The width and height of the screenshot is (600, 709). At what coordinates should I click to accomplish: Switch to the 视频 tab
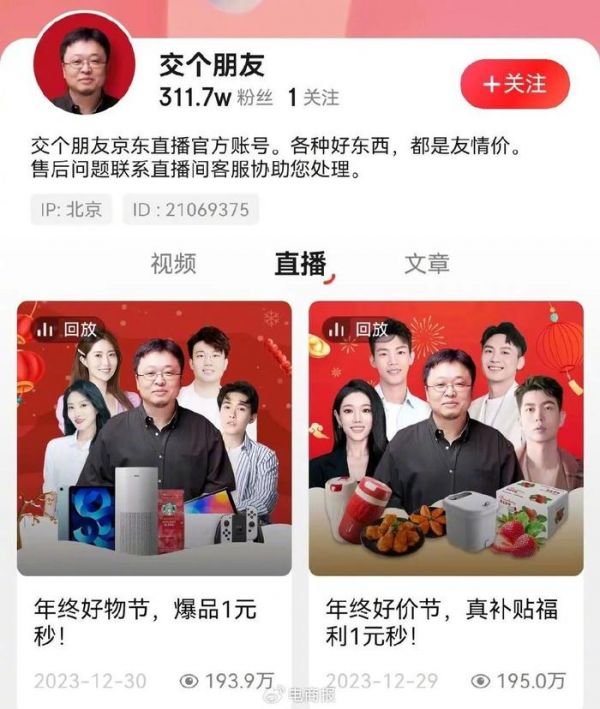tap(173, 264)
